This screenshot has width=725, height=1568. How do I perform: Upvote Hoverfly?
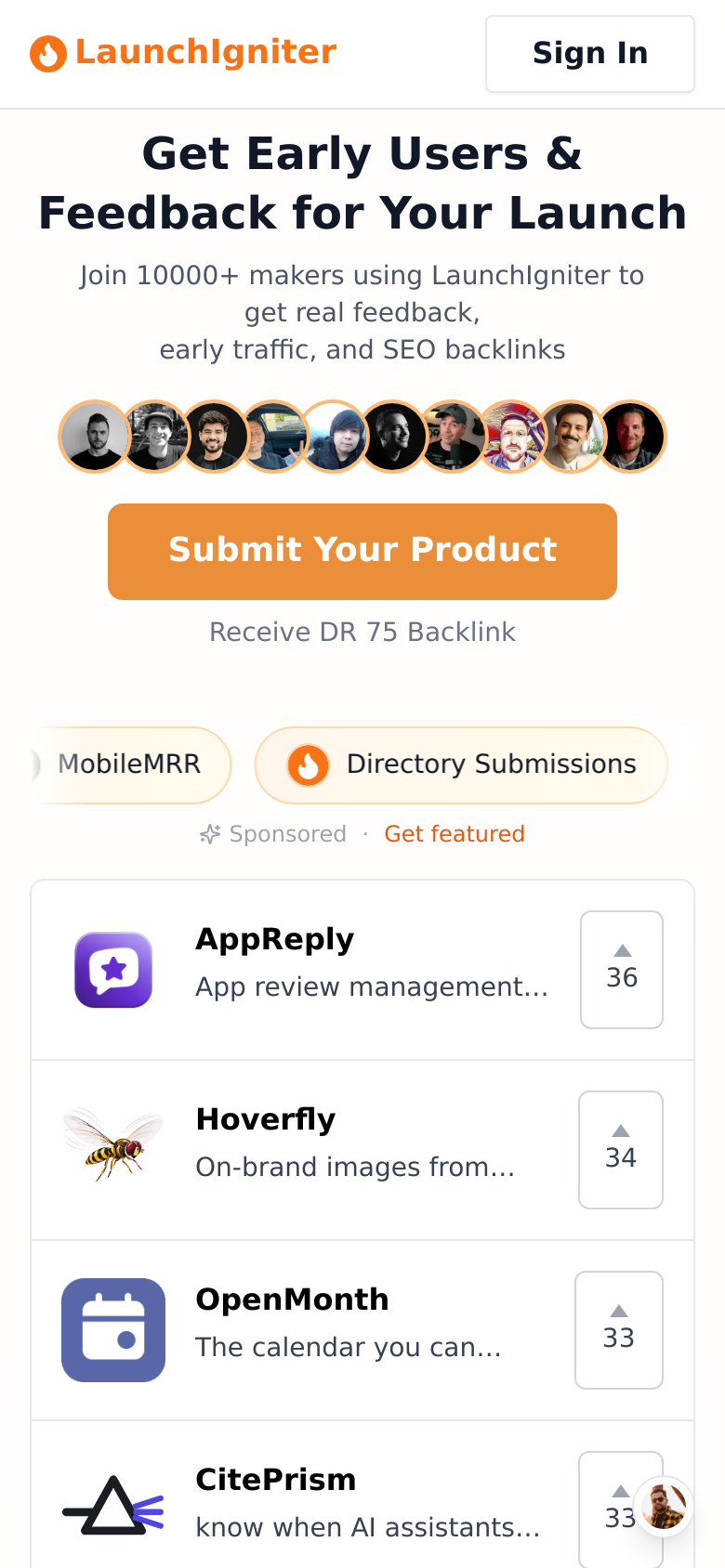coord(621,1150)
